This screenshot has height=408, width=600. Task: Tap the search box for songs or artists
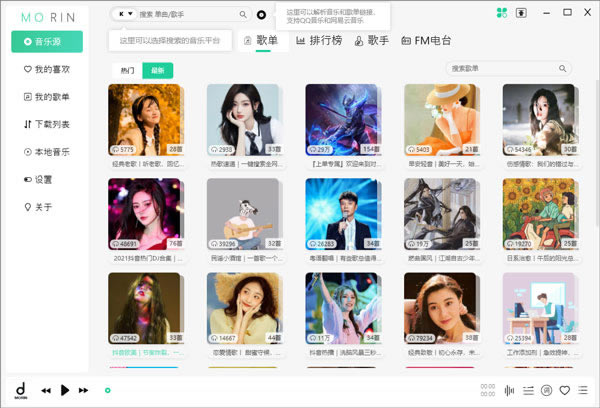click(x=187, y=15)
